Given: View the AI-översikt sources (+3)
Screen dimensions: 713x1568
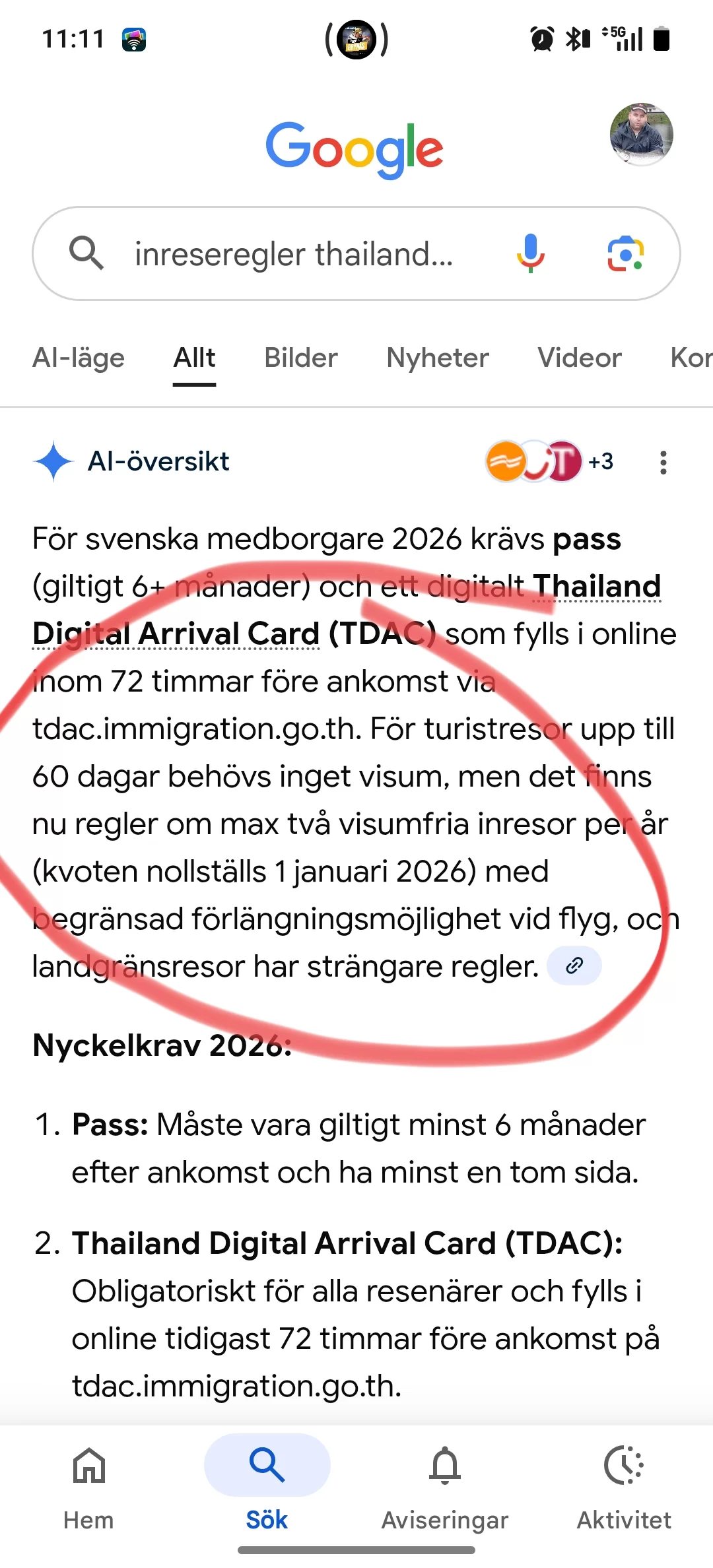Looking at the screenshot, I should tap(549, 461).
